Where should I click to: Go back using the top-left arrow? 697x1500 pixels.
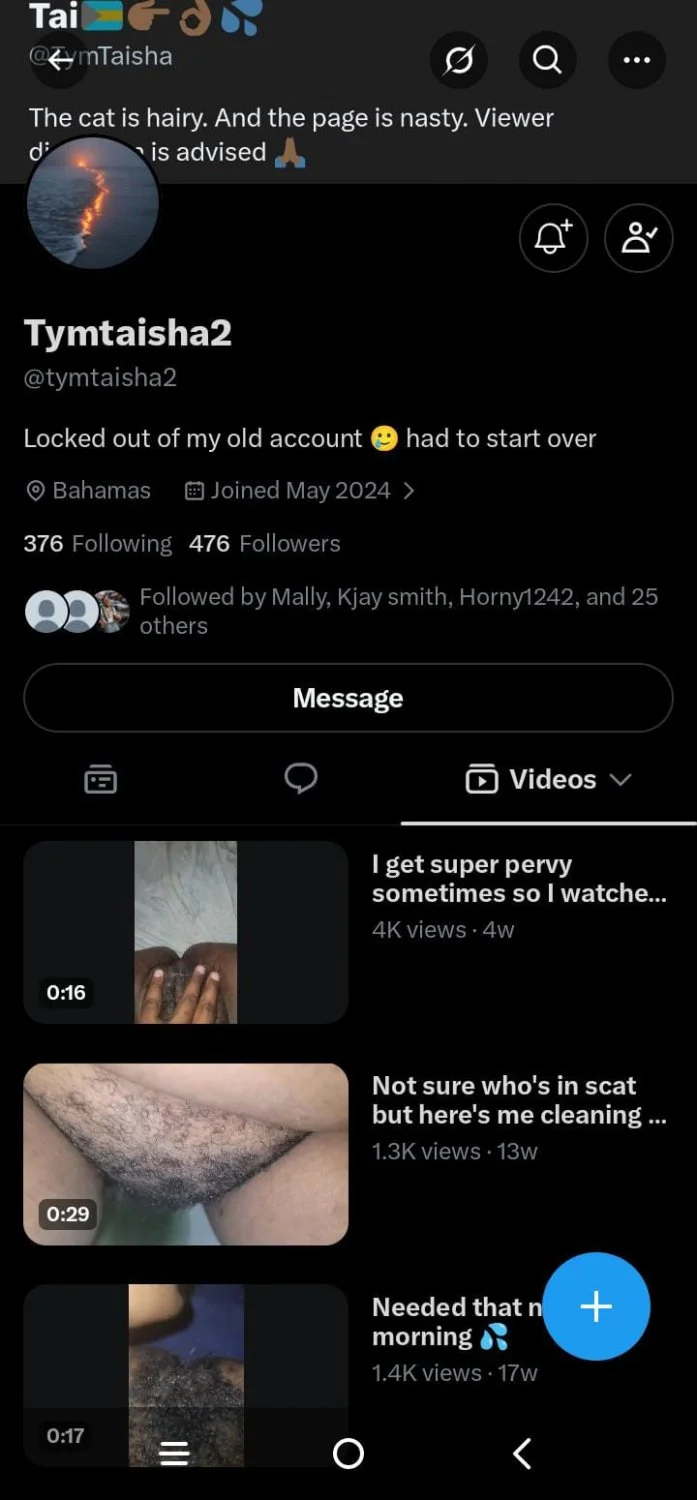[60, 60]
